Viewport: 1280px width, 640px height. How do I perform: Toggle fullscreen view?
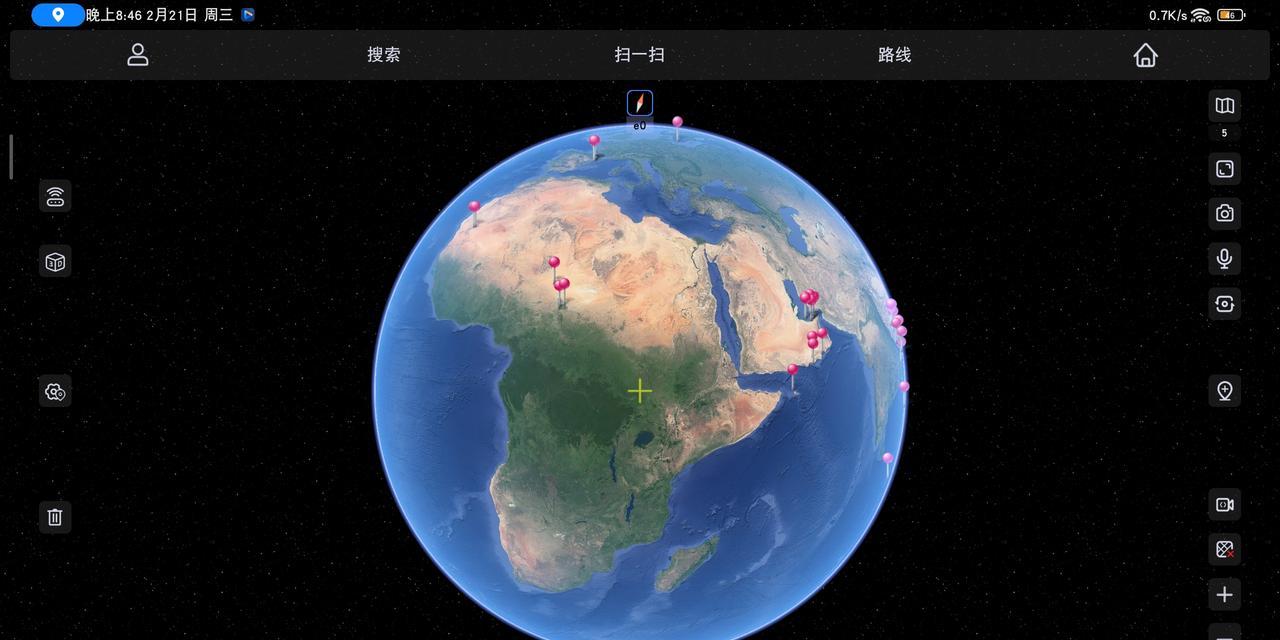[x=1224, y=168]
